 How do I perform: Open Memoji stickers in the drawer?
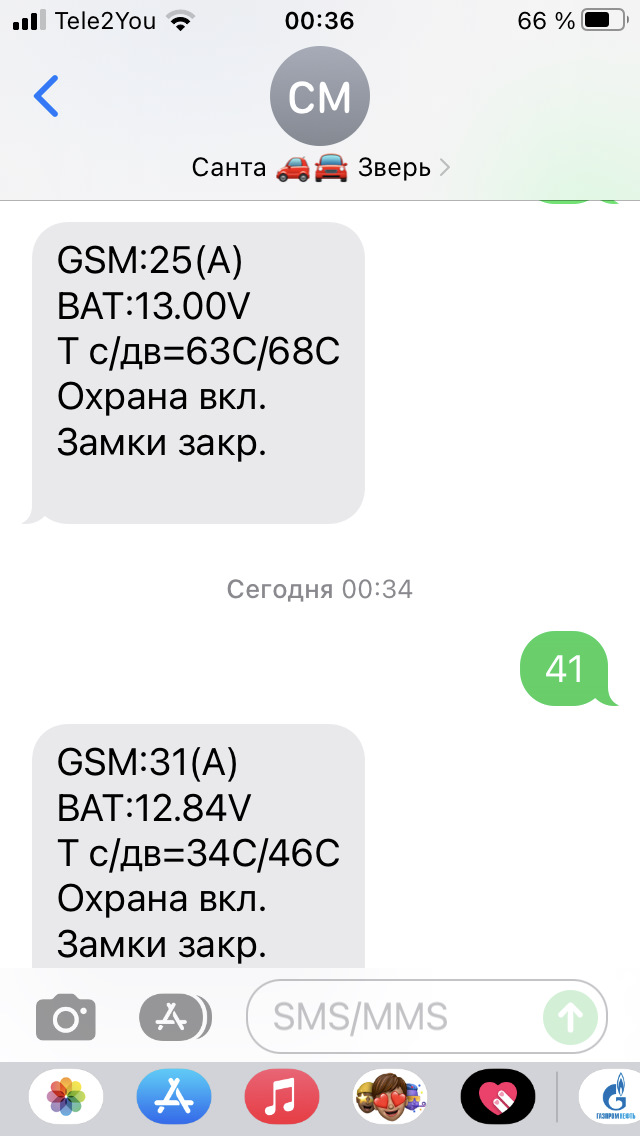390,1096
